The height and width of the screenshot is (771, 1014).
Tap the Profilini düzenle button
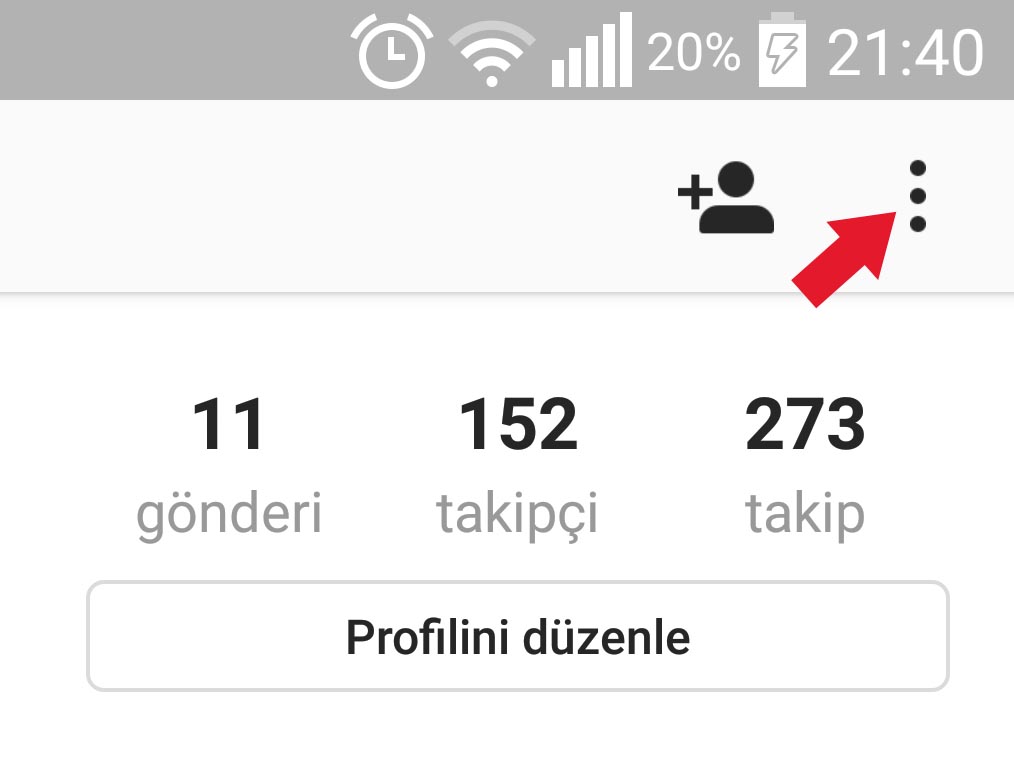click(x=517, y=636)
